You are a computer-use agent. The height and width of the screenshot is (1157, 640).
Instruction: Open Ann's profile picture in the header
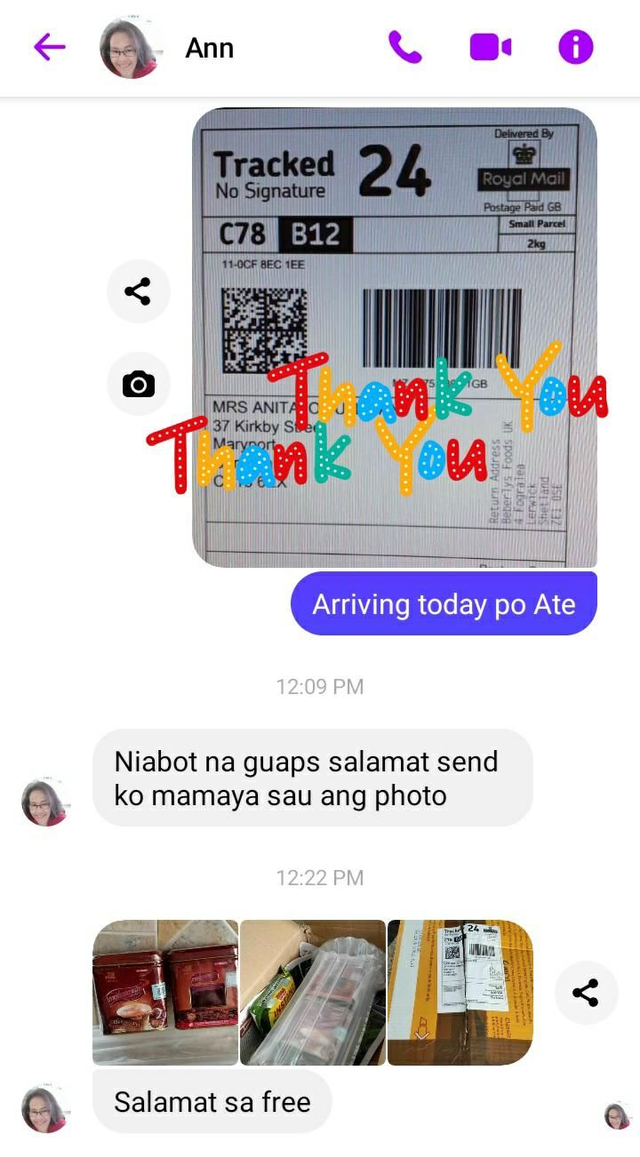coord(130,48)
